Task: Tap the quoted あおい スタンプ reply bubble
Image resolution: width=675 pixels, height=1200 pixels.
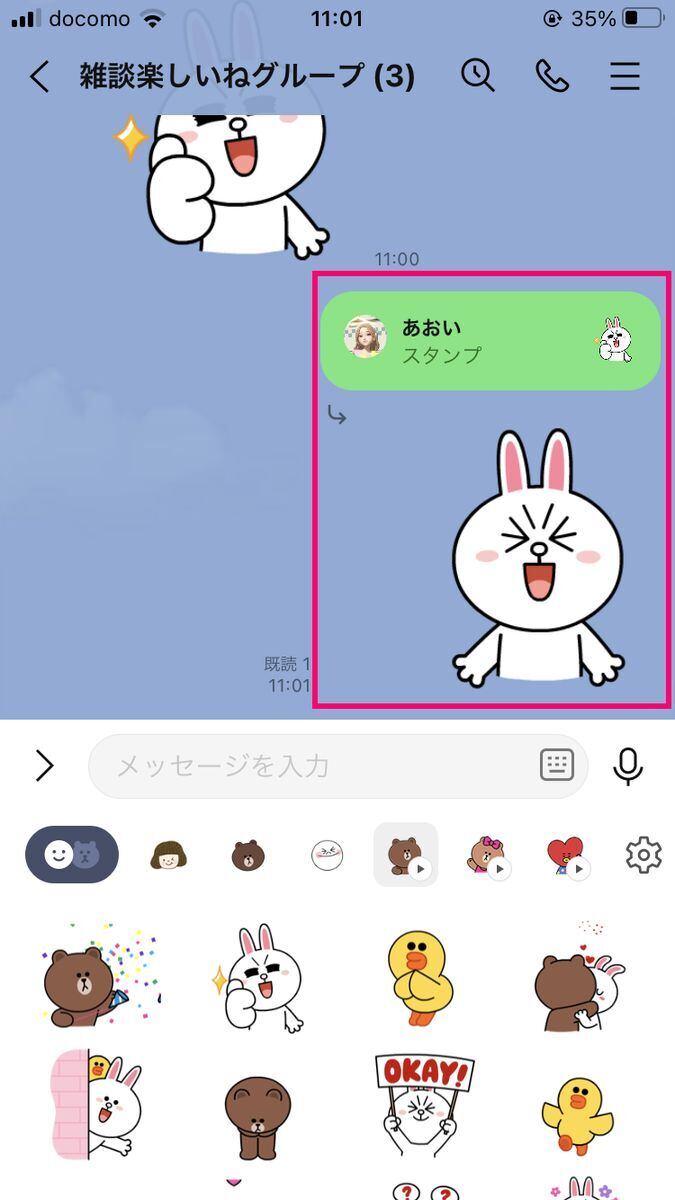Action: 491,341
